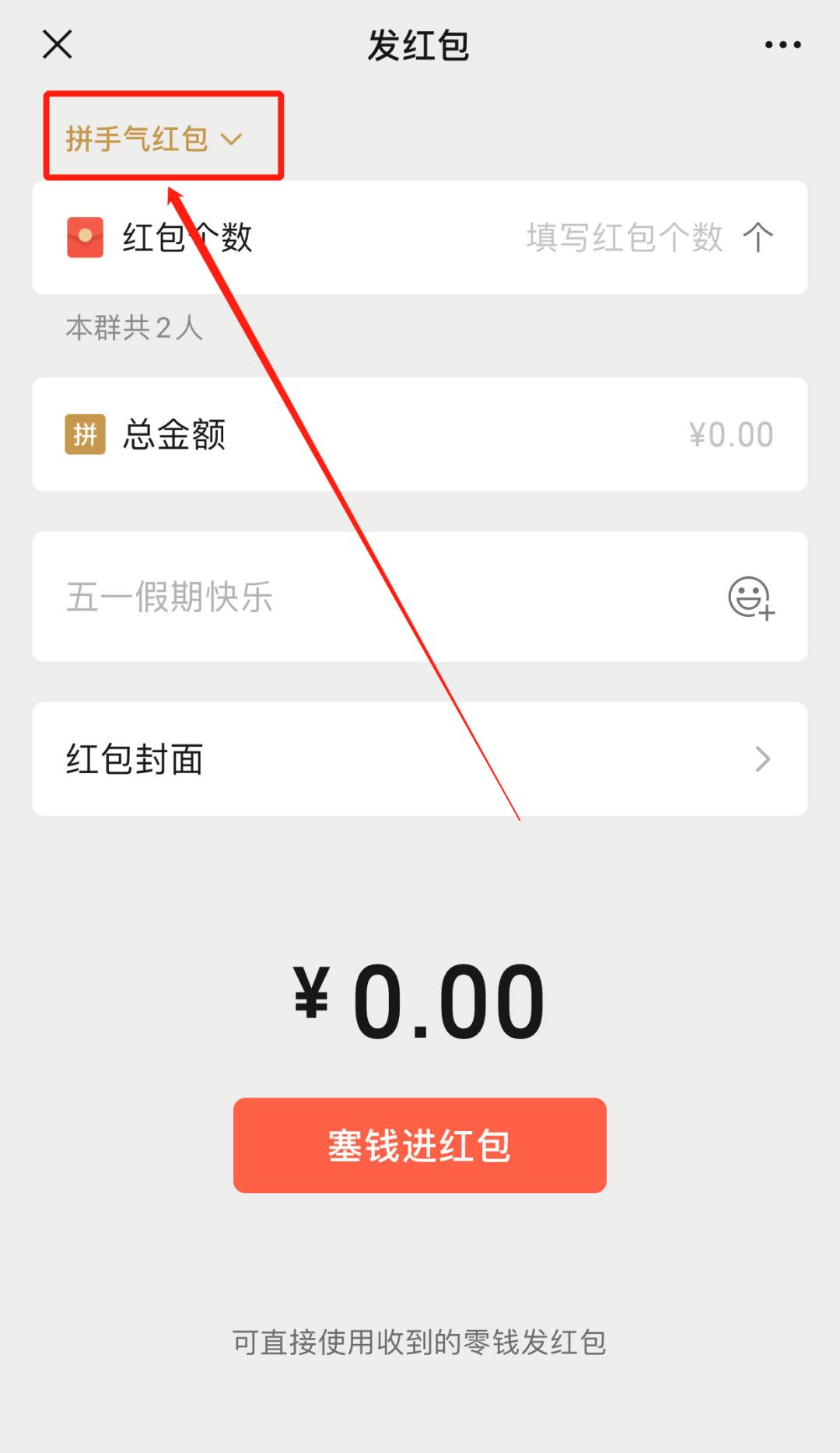Click the 个 unit label beside the count input
Image resolution: width=840 pixels, height=1453 pixels.
click(x=760, y=238)
